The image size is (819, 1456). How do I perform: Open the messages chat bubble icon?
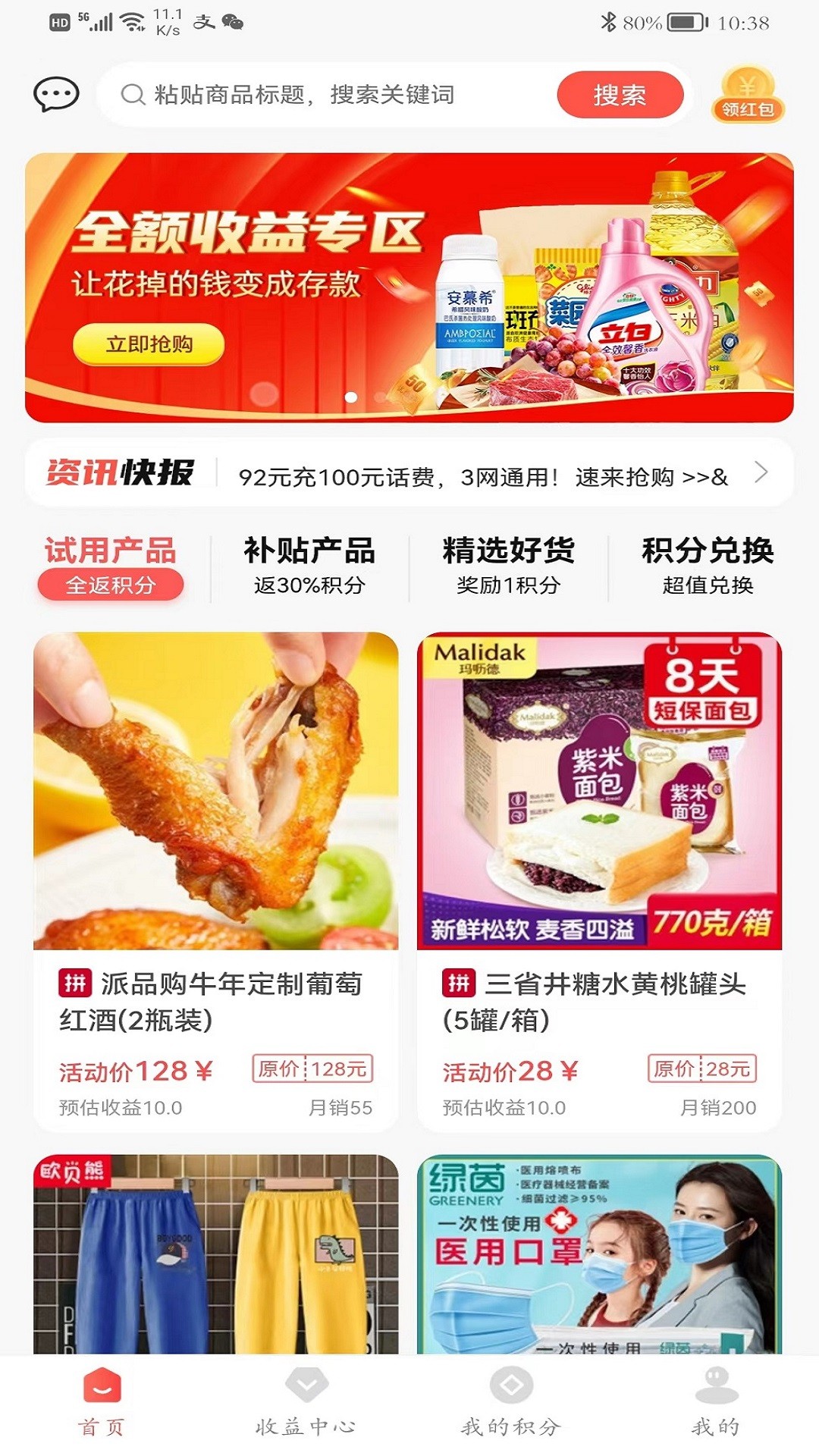coord(56,95)
